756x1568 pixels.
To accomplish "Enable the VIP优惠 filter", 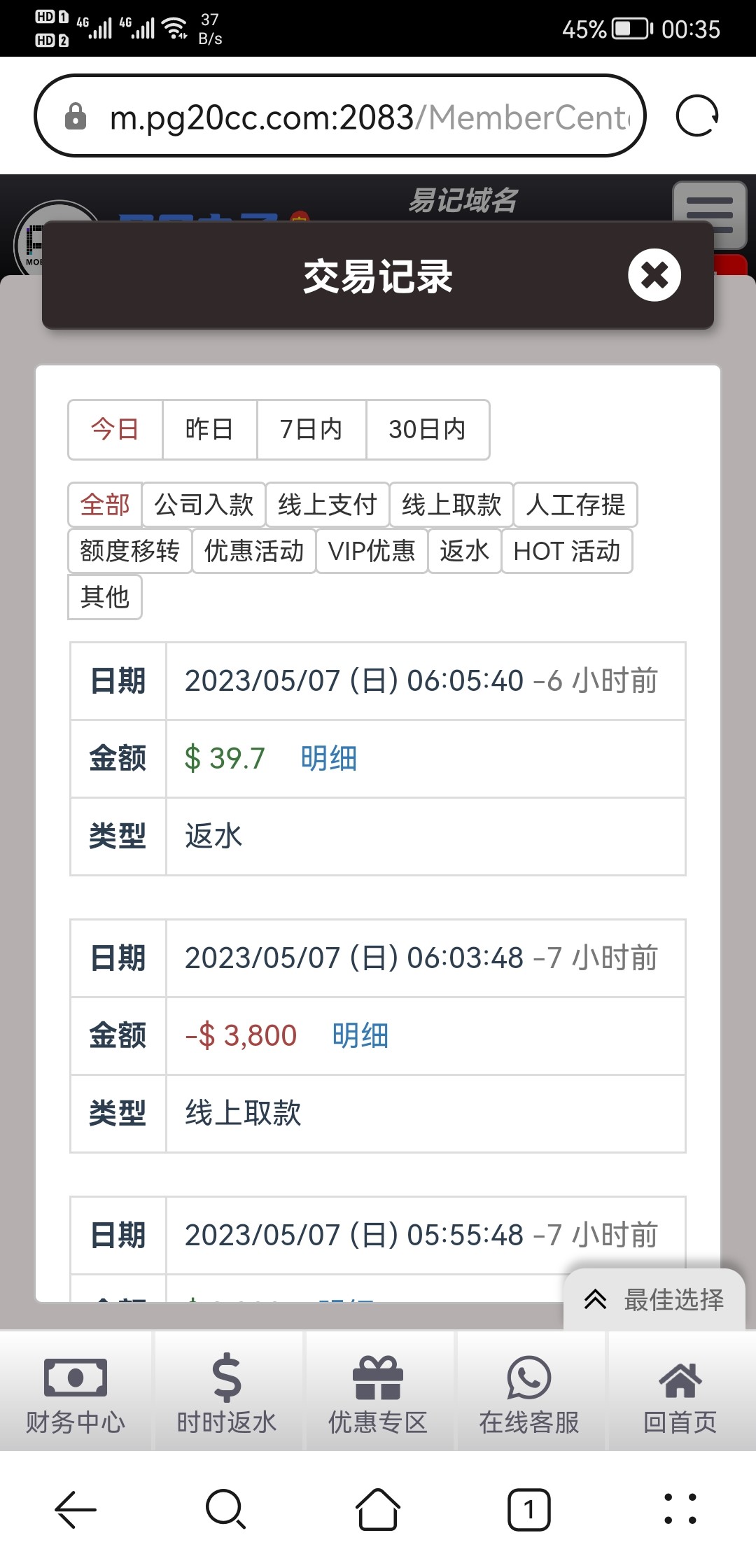I will pyautogui.click(x=372, y=551).
